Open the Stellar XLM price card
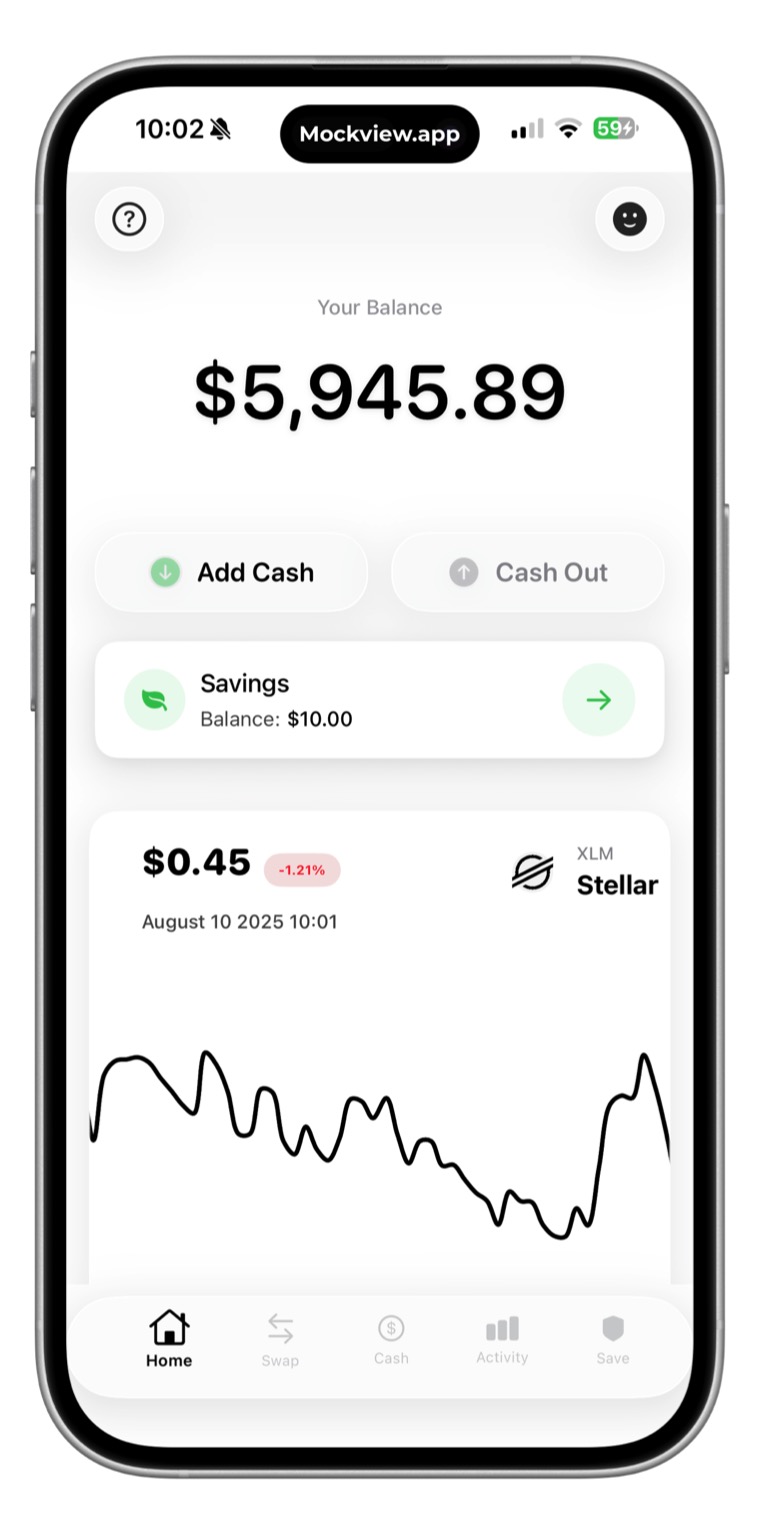Viewport: 762px width, 1534px height. 379,1047
